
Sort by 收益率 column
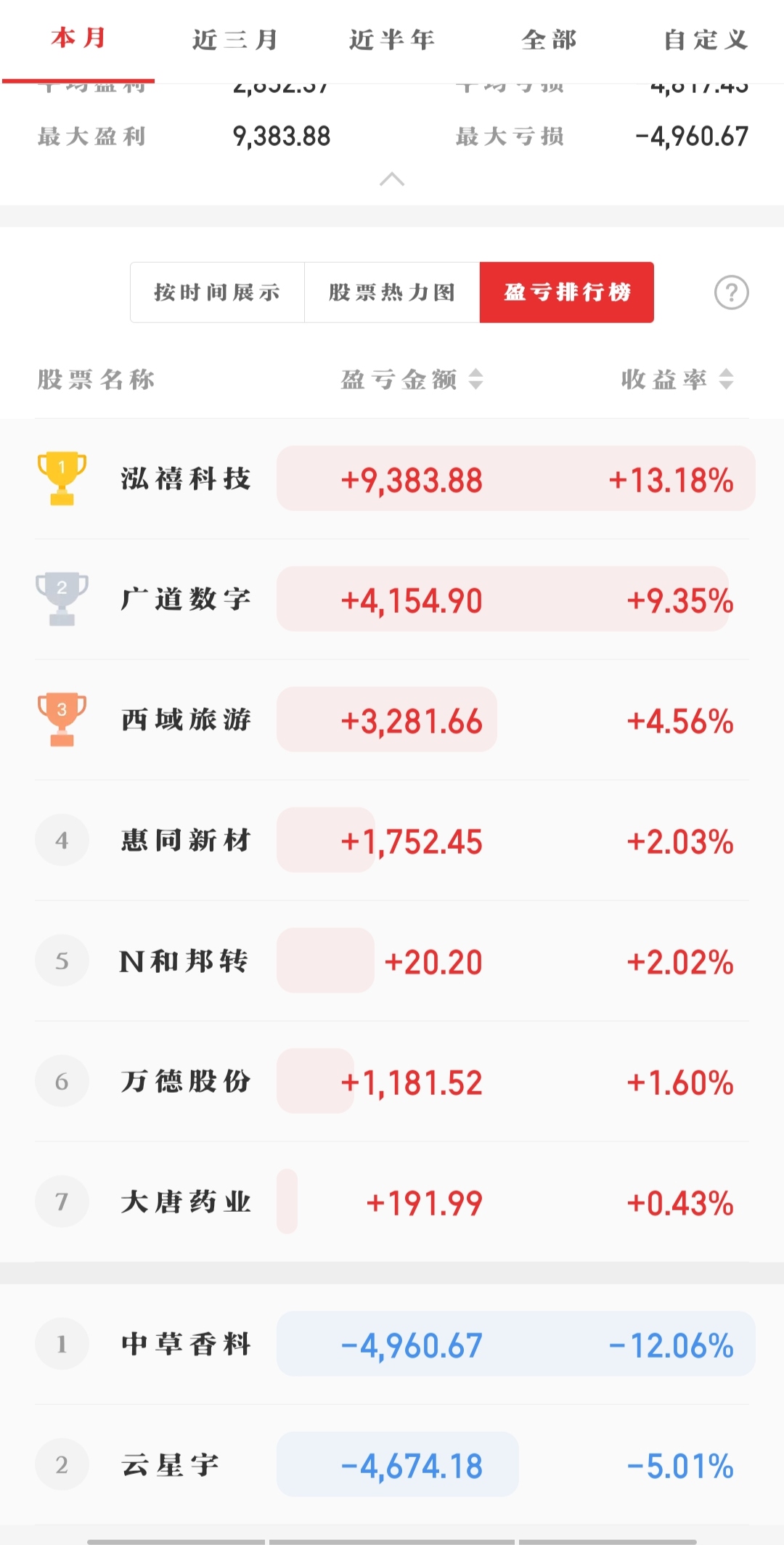point(677,379)
